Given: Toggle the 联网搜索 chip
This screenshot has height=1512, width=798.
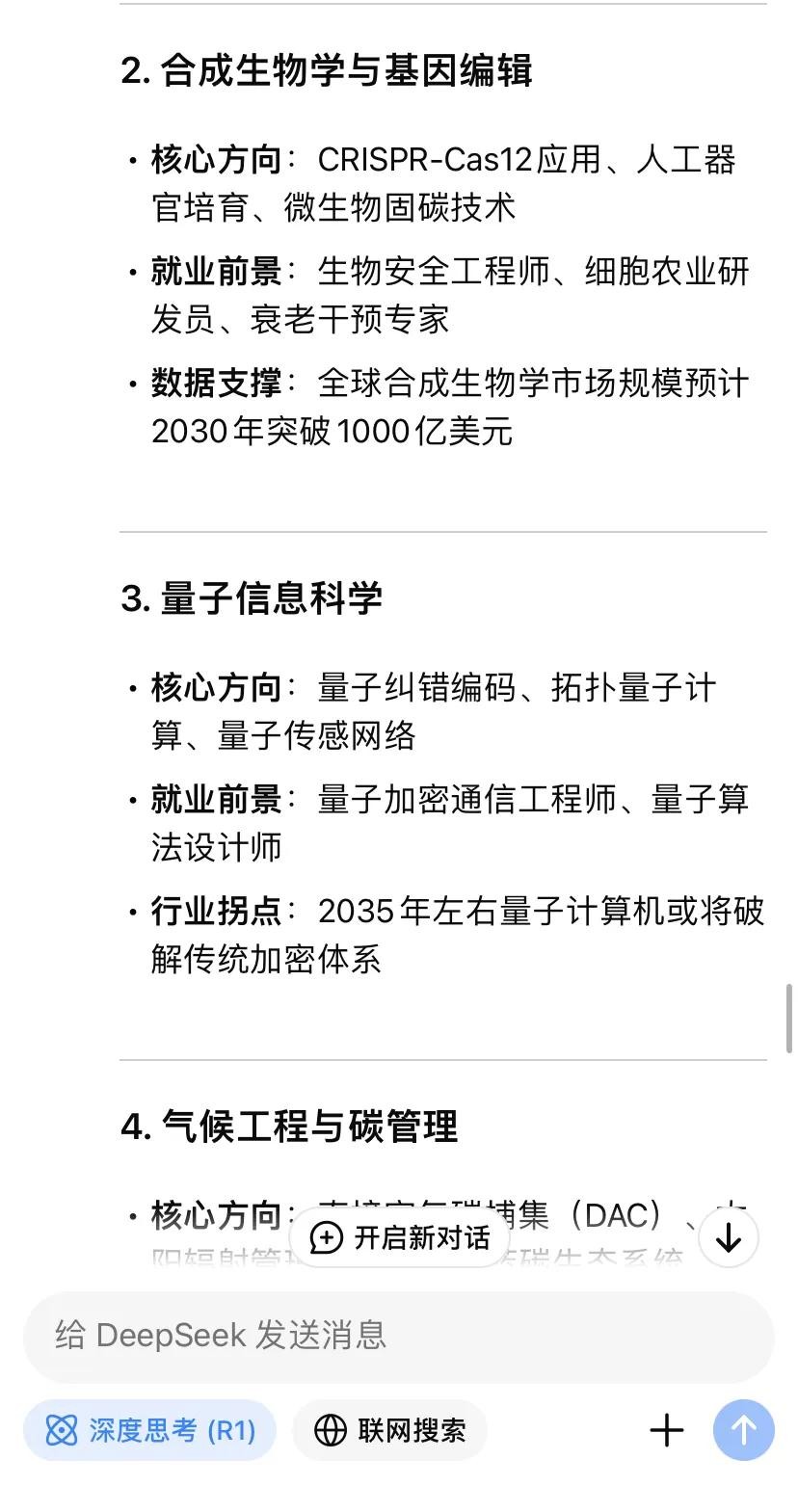Looking at the screenshot, I should point(390,1430).
